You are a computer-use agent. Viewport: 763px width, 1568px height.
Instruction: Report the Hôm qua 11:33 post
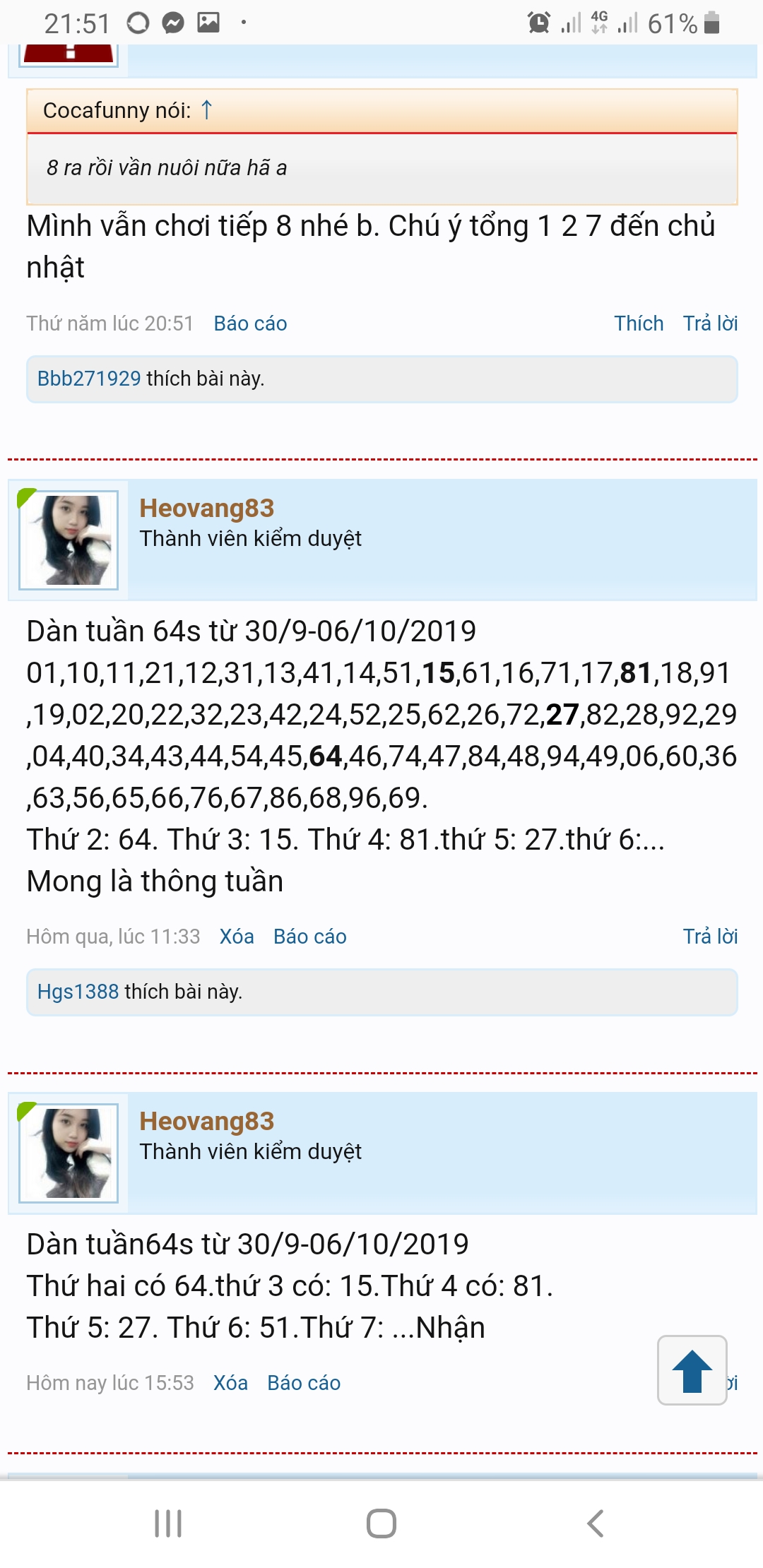pyautogui.click(x=309, y=937)
